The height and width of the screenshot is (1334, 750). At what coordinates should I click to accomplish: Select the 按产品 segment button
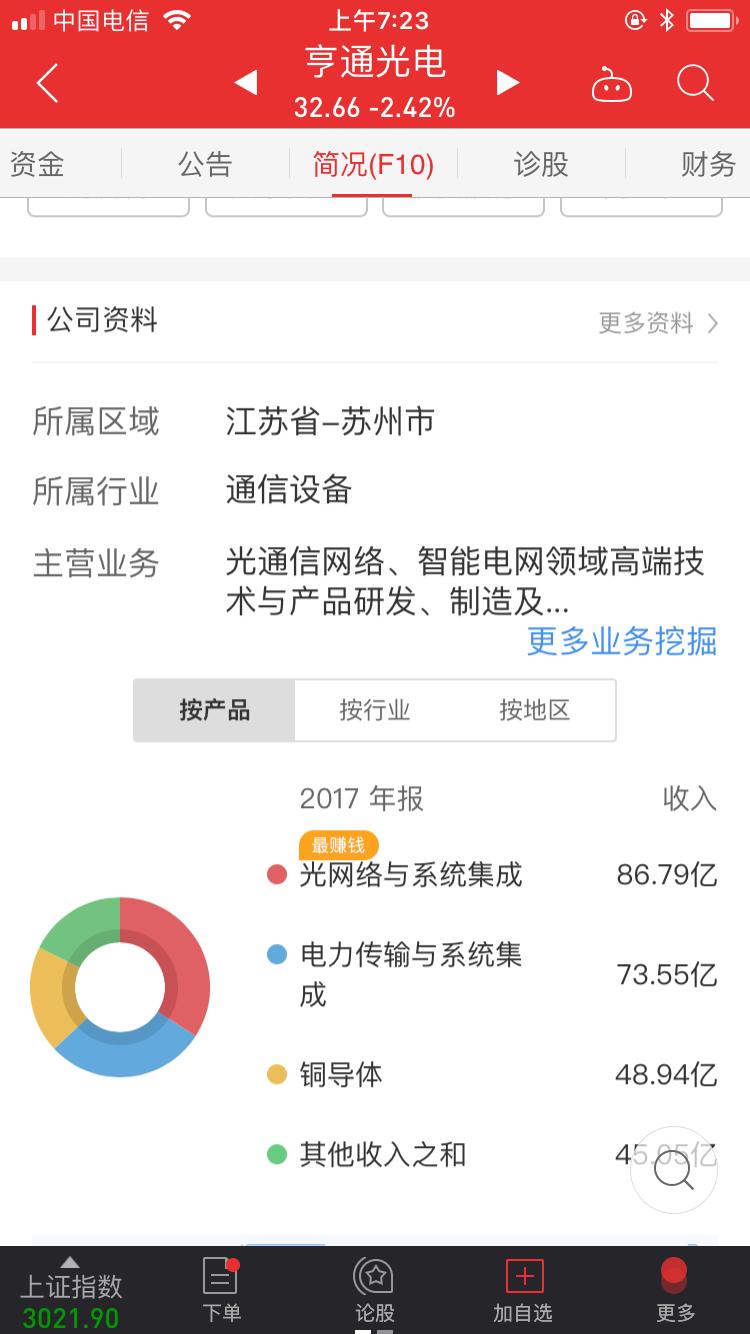point(213,710)
